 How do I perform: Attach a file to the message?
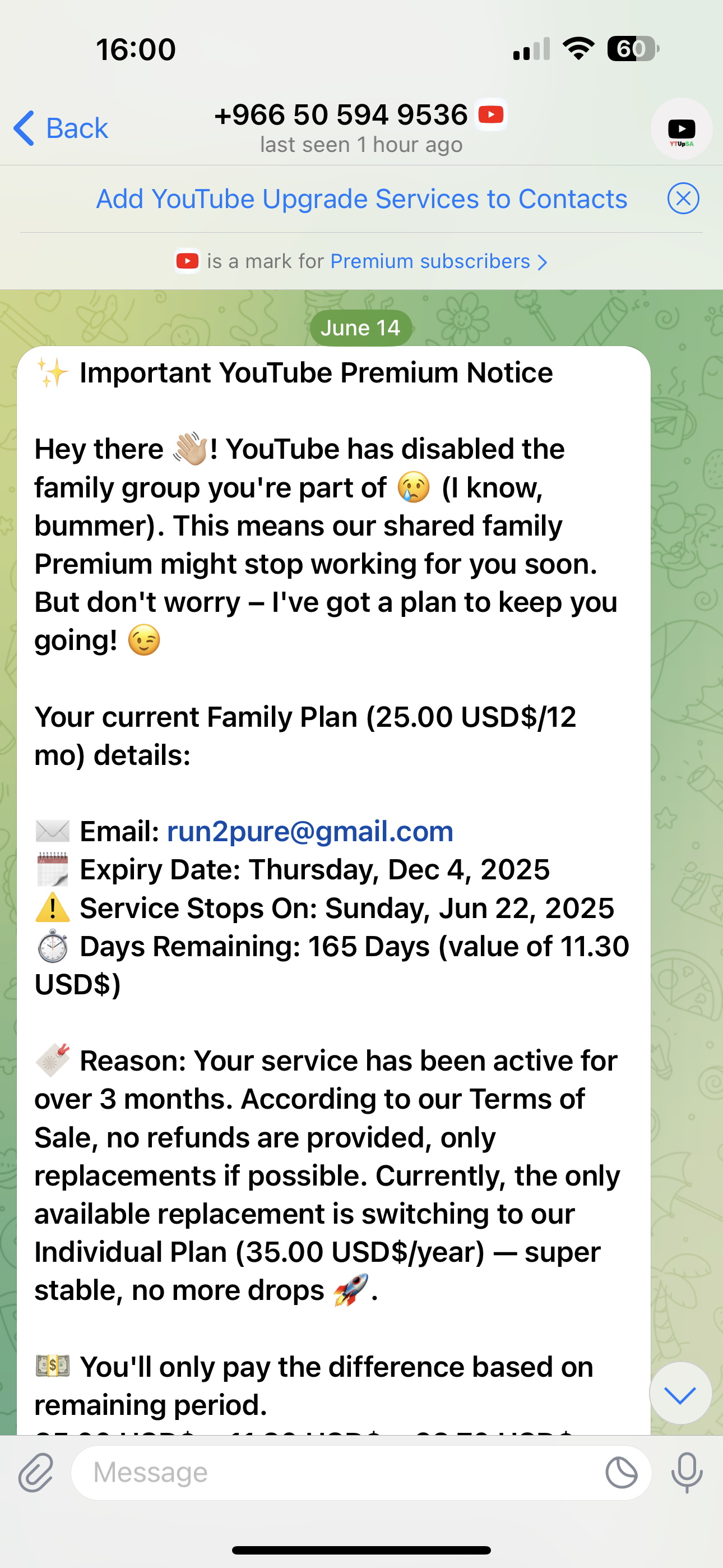(x=35, y=1474)
